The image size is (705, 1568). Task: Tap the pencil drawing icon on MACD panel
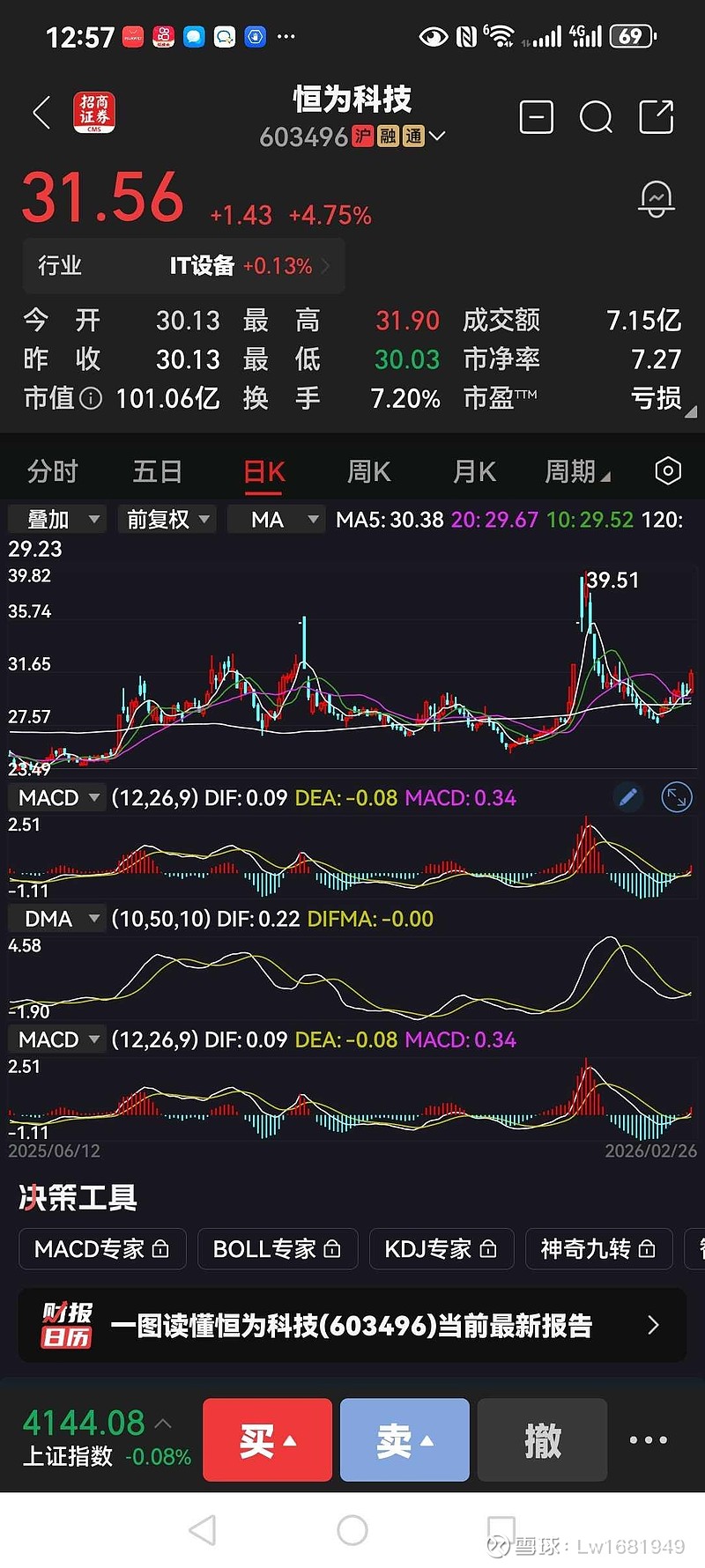tap(627, 796)
